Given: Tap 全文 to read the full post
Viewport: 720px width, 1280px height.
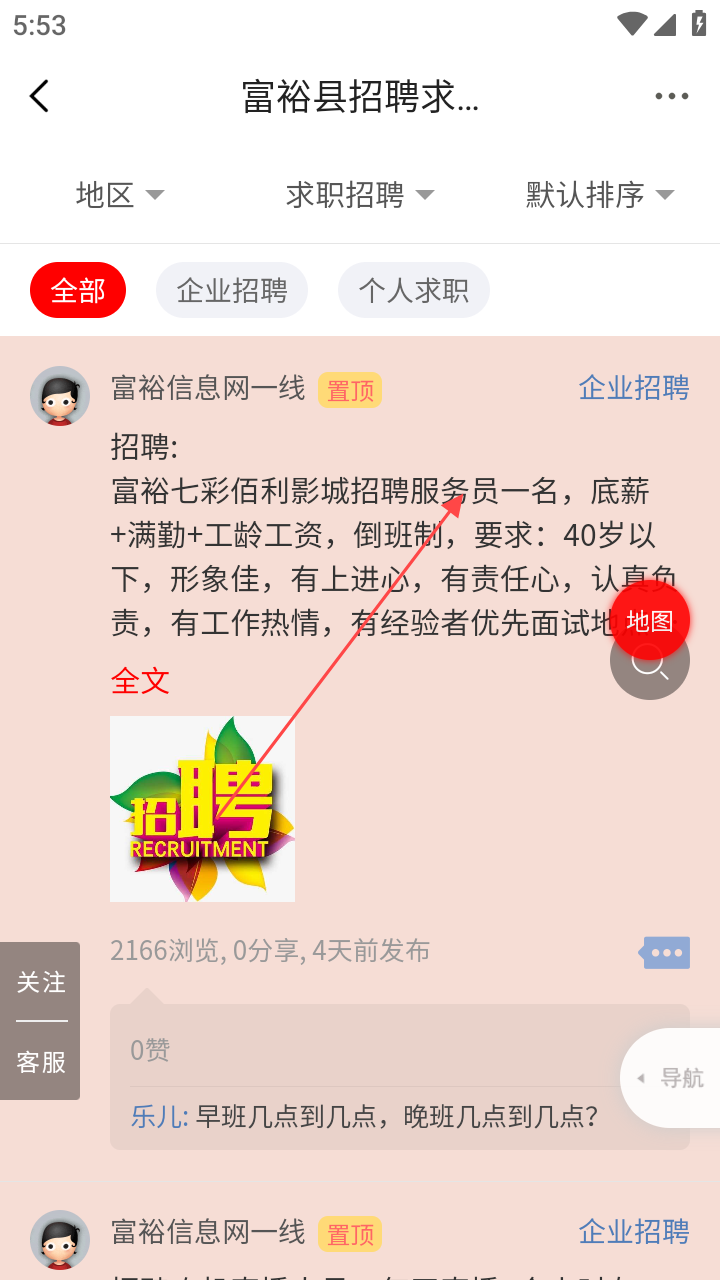Looking at the screenshot, I should [x=140, y=681].
